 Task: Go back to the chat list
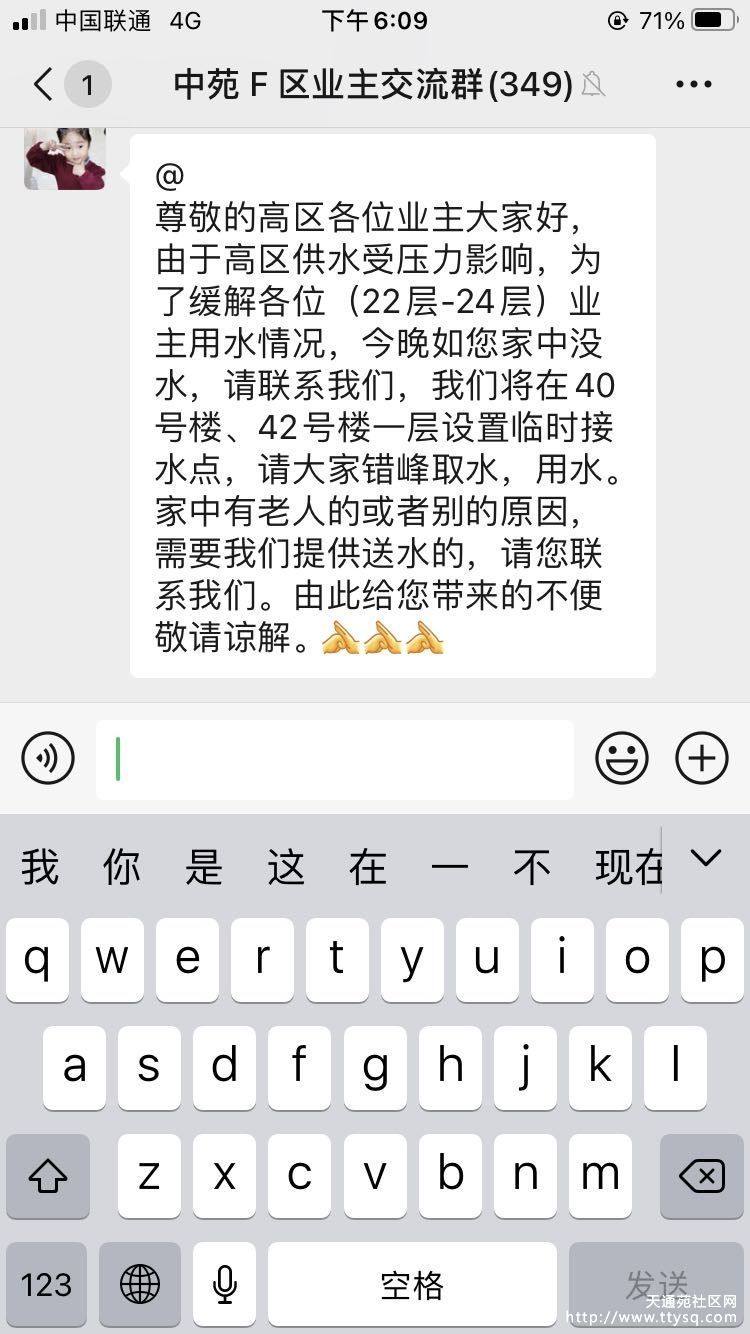click(x=44, y=85)
